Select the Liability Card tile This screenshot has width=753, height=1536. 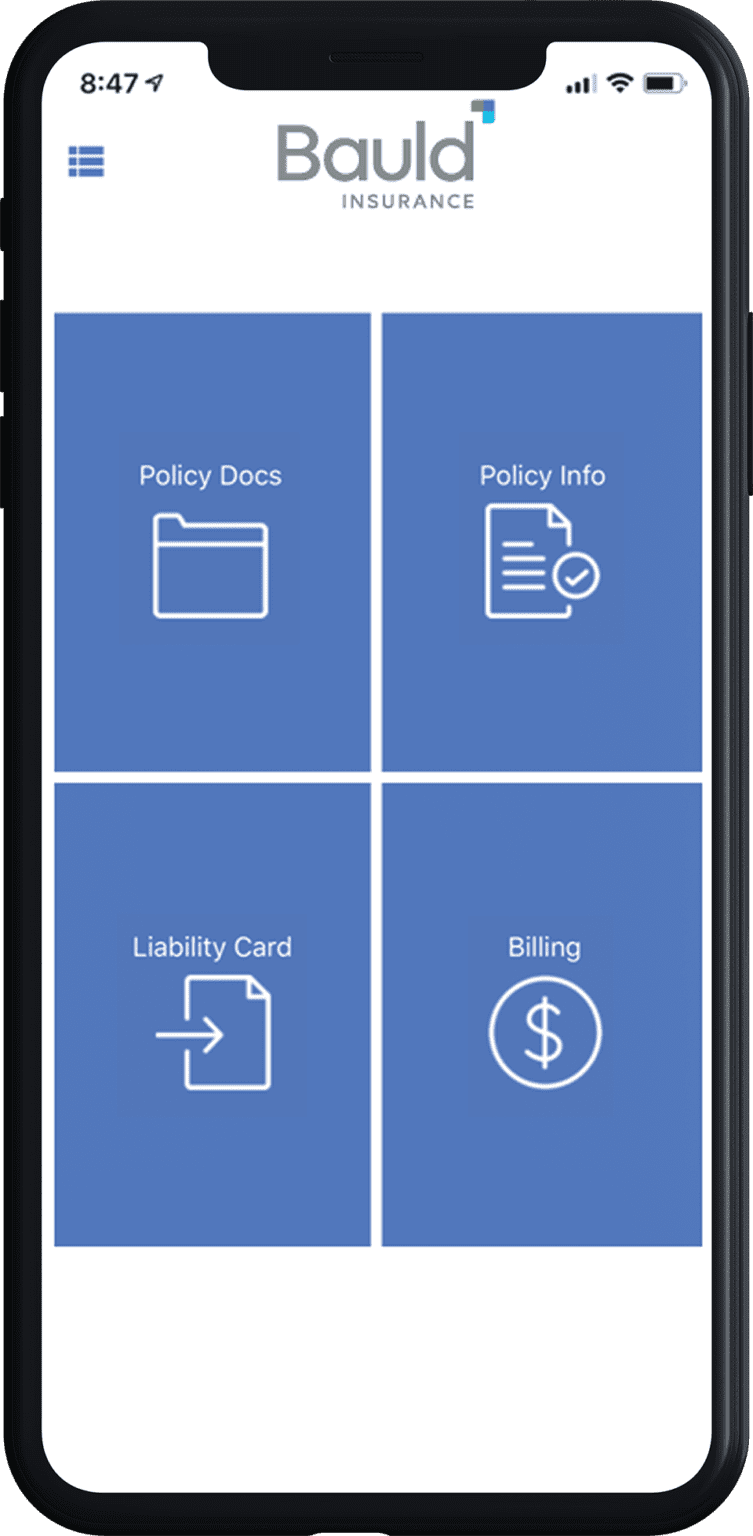(212, 1014)
